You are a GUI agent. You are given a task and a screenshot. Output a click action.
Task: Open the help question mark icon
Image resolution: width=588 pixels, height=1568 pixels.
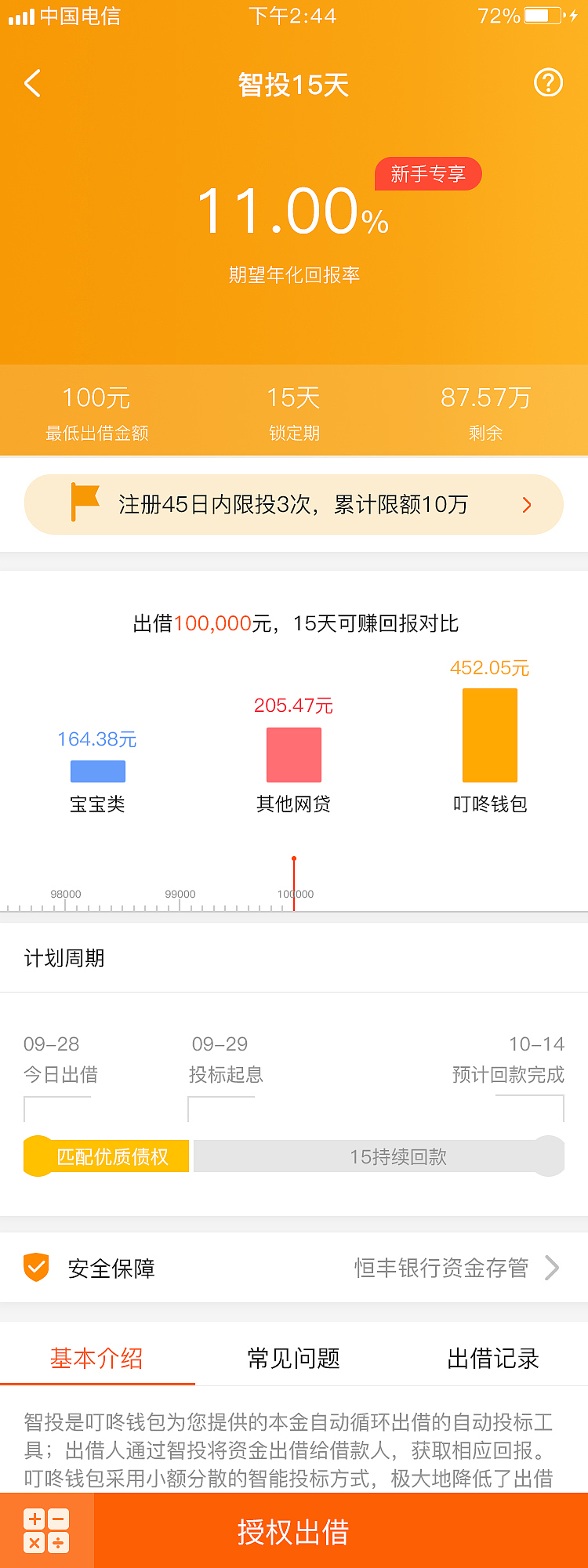point(549,82)
